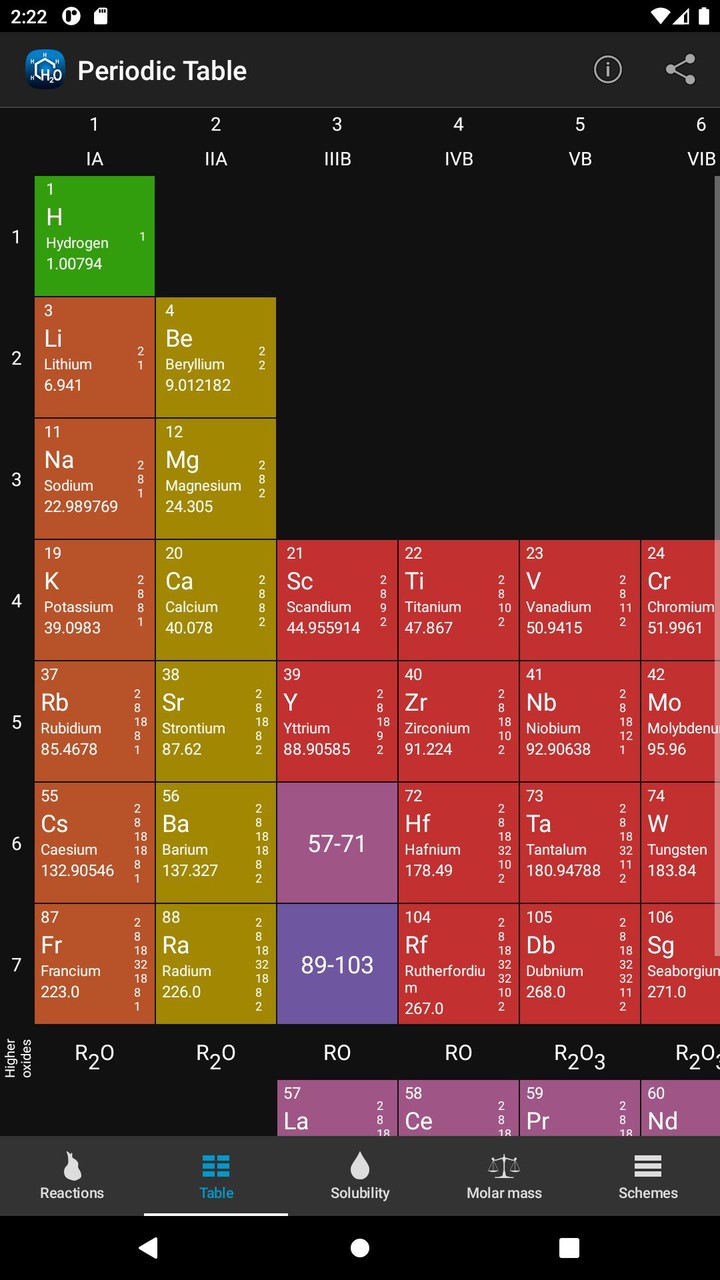
Task: Open the Scandium element cell
Action: click(x=337, y=600)
